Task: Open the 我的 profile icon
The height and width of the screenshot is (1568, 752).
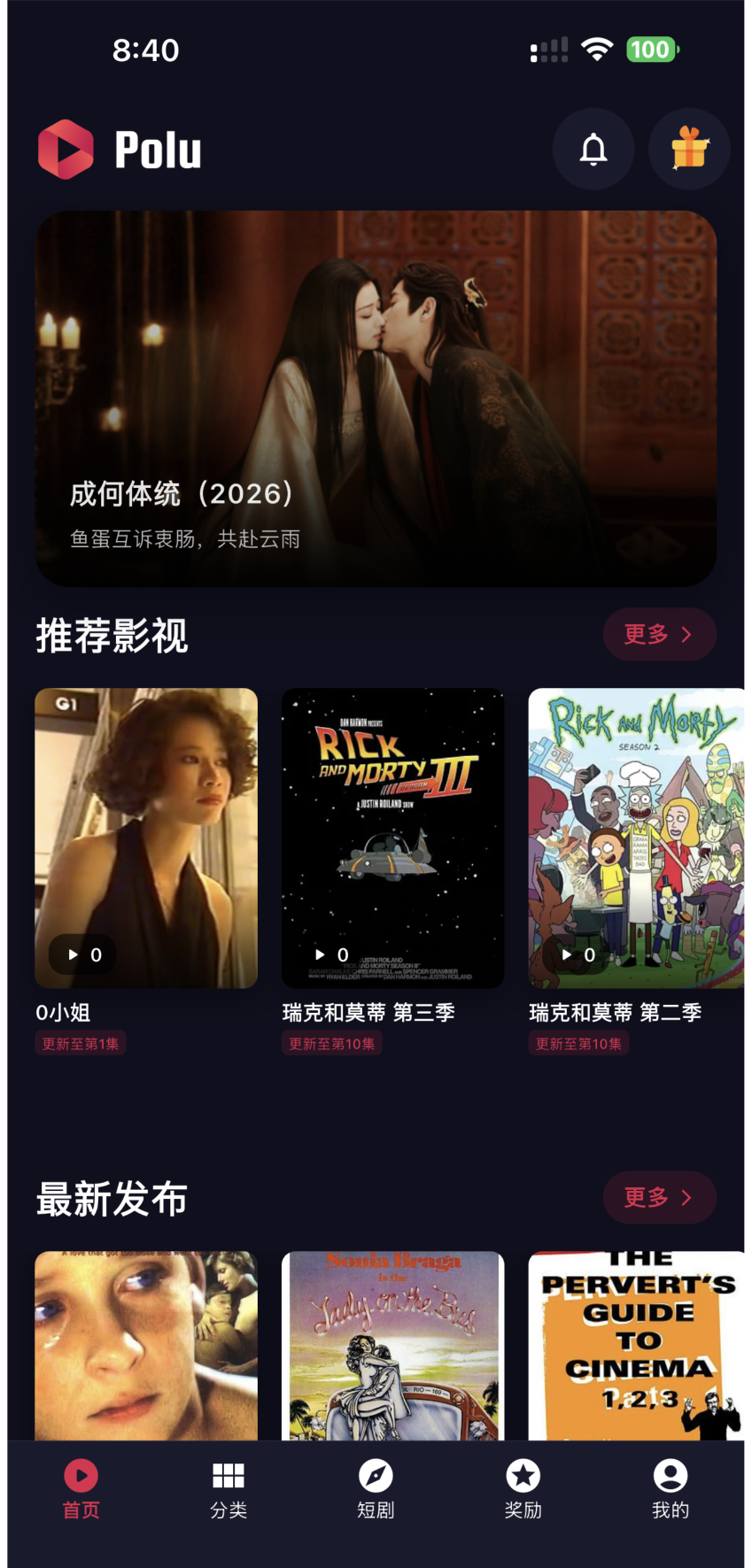Action: tap(670, 1477)
